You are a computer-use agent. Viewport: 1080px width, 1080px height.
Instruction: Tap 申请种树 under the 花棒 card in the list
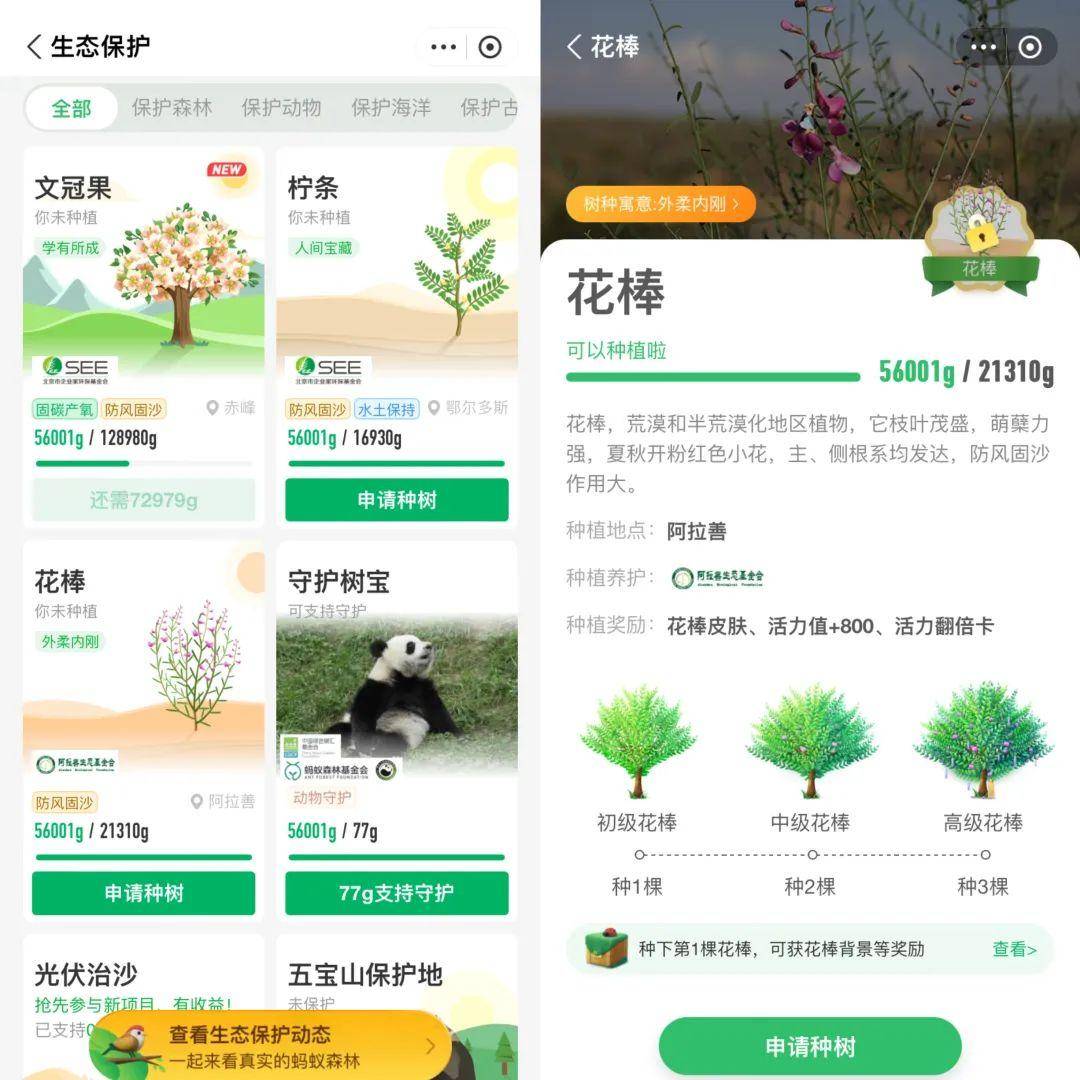coord(143,893)
